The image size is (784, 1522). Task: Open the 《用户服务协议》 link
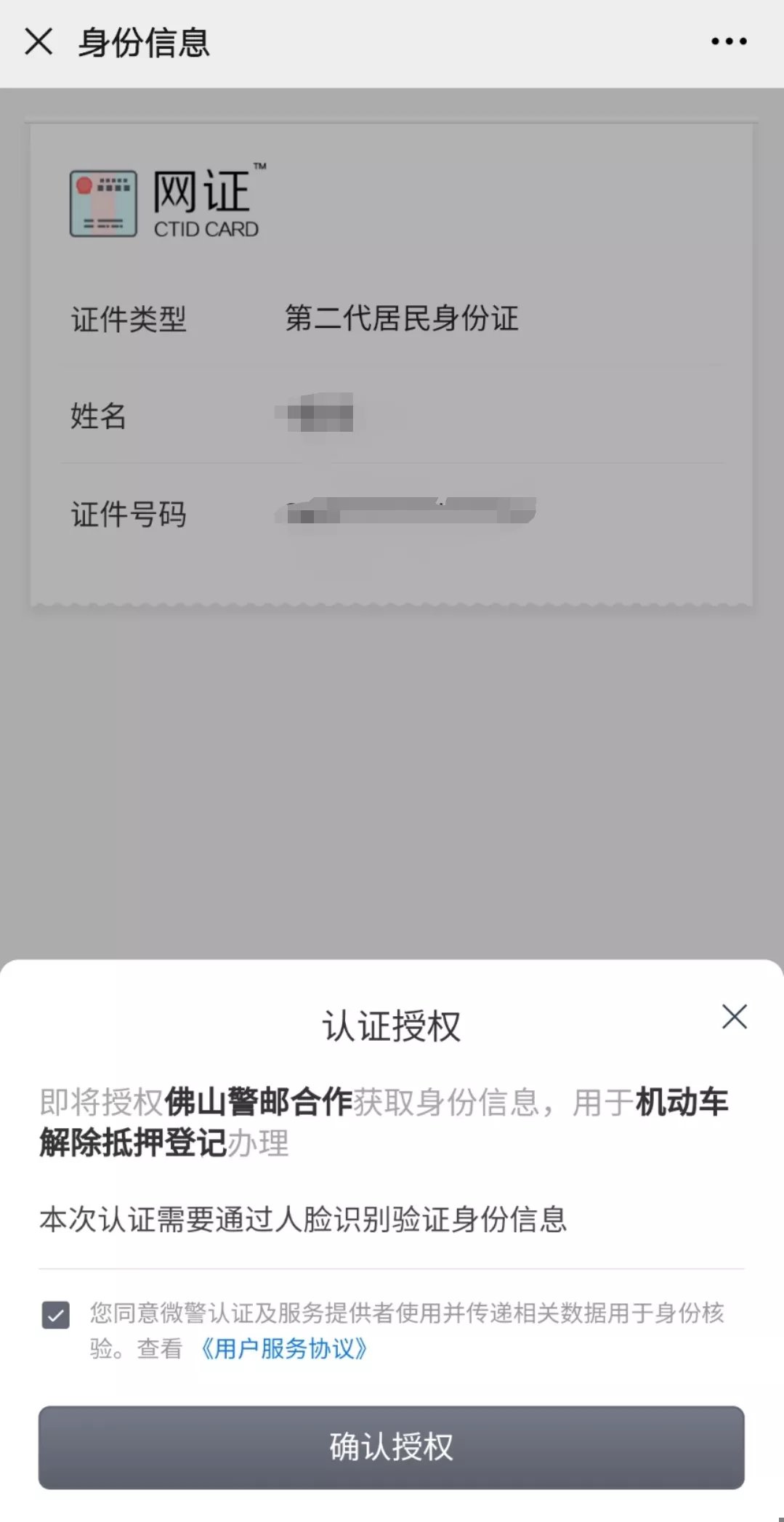click(x=283, y=1349)
